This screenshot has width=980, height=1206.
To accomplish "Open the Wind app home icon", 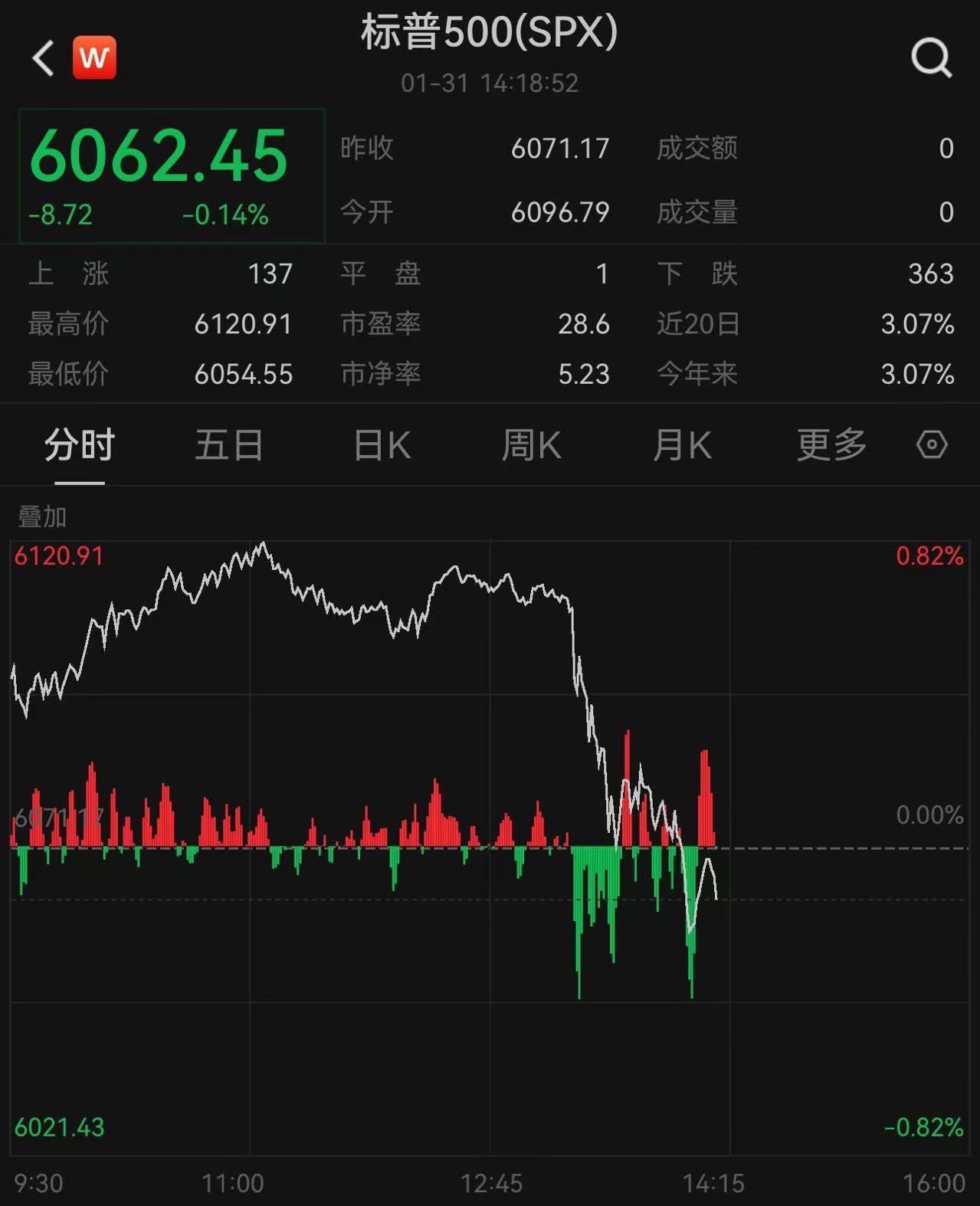I will coord(93,58).
